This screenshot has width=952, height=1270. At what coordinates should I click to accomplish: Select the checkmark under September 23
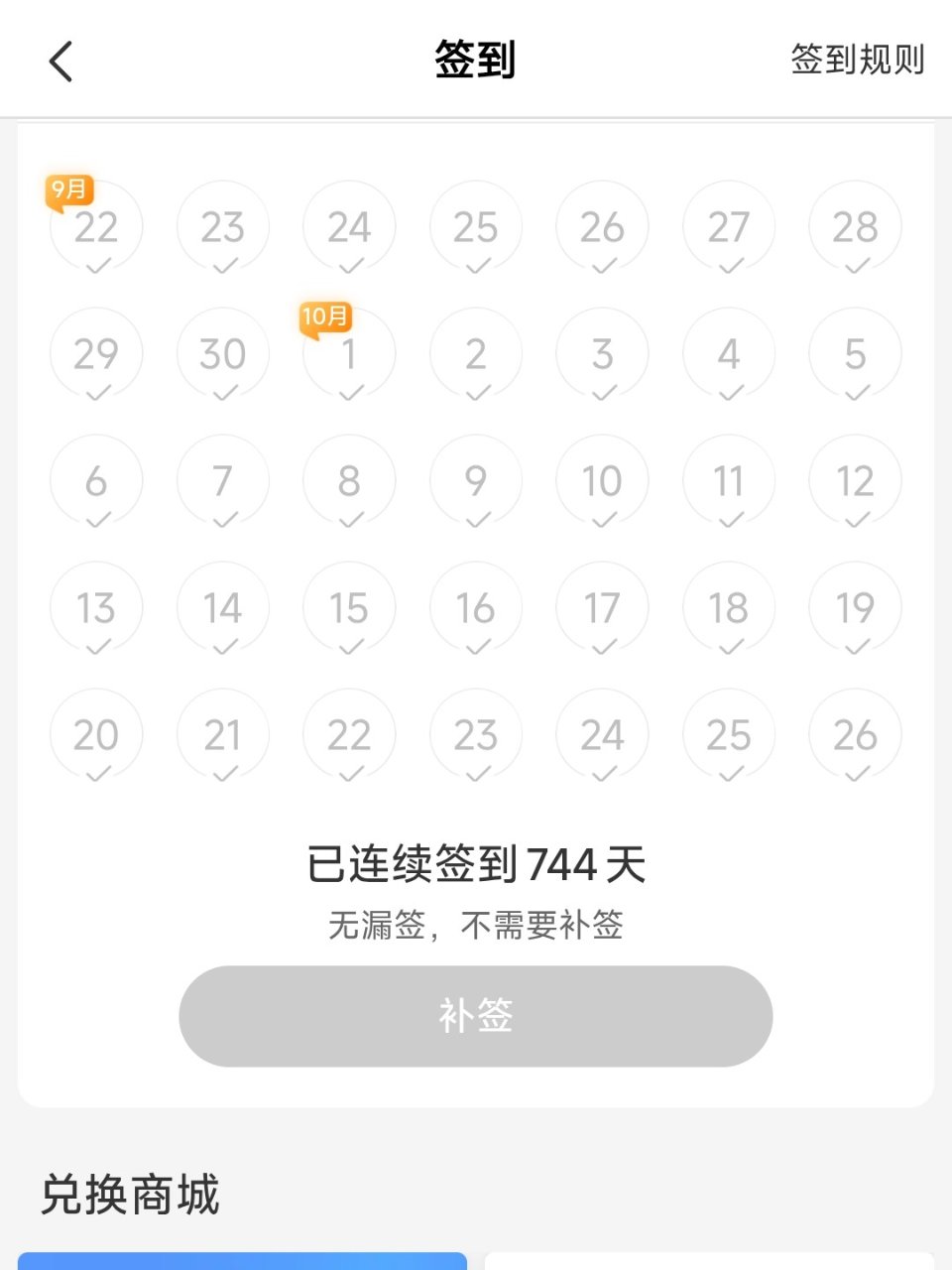[x=222, y=264]
